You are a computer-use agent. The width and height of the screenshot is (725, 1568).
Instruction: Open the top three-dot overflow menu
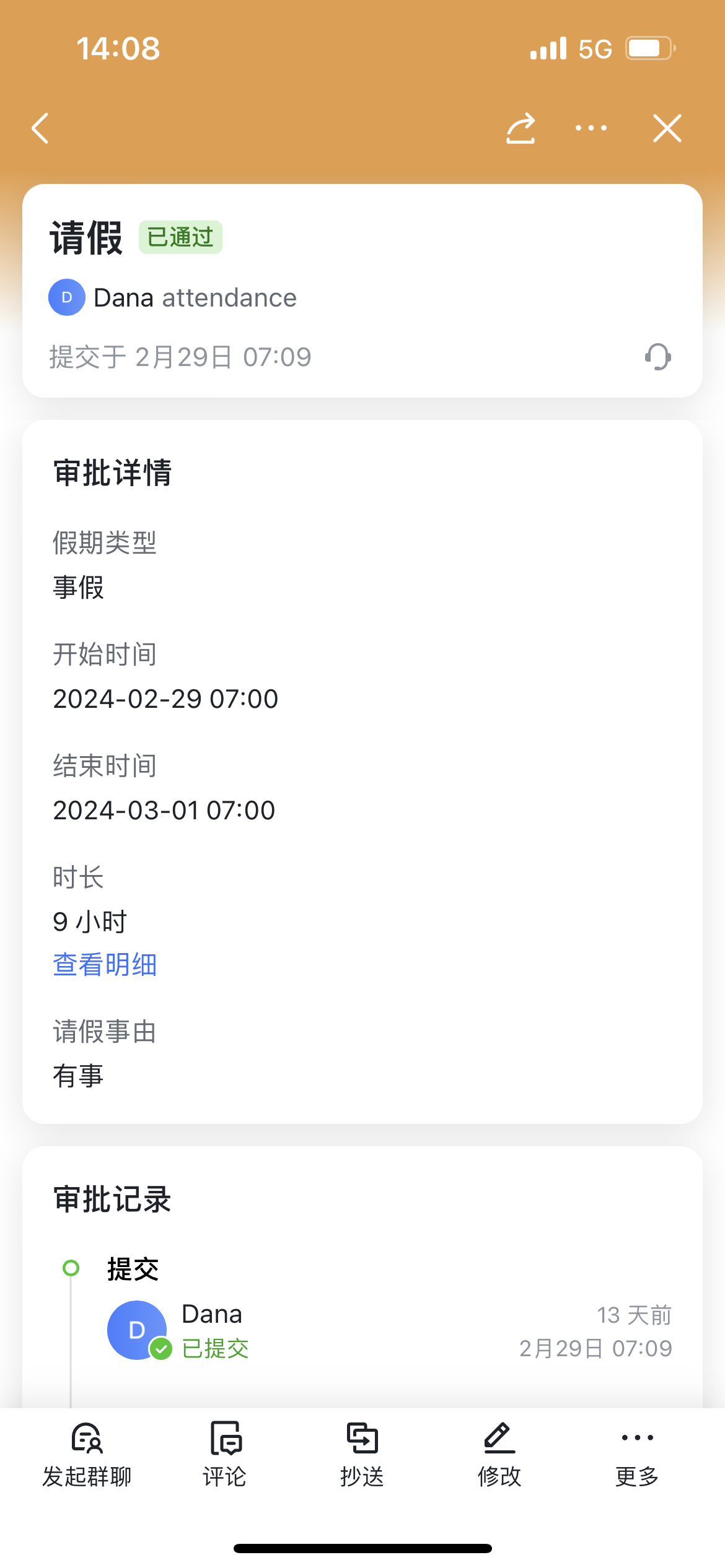(591, 128)
